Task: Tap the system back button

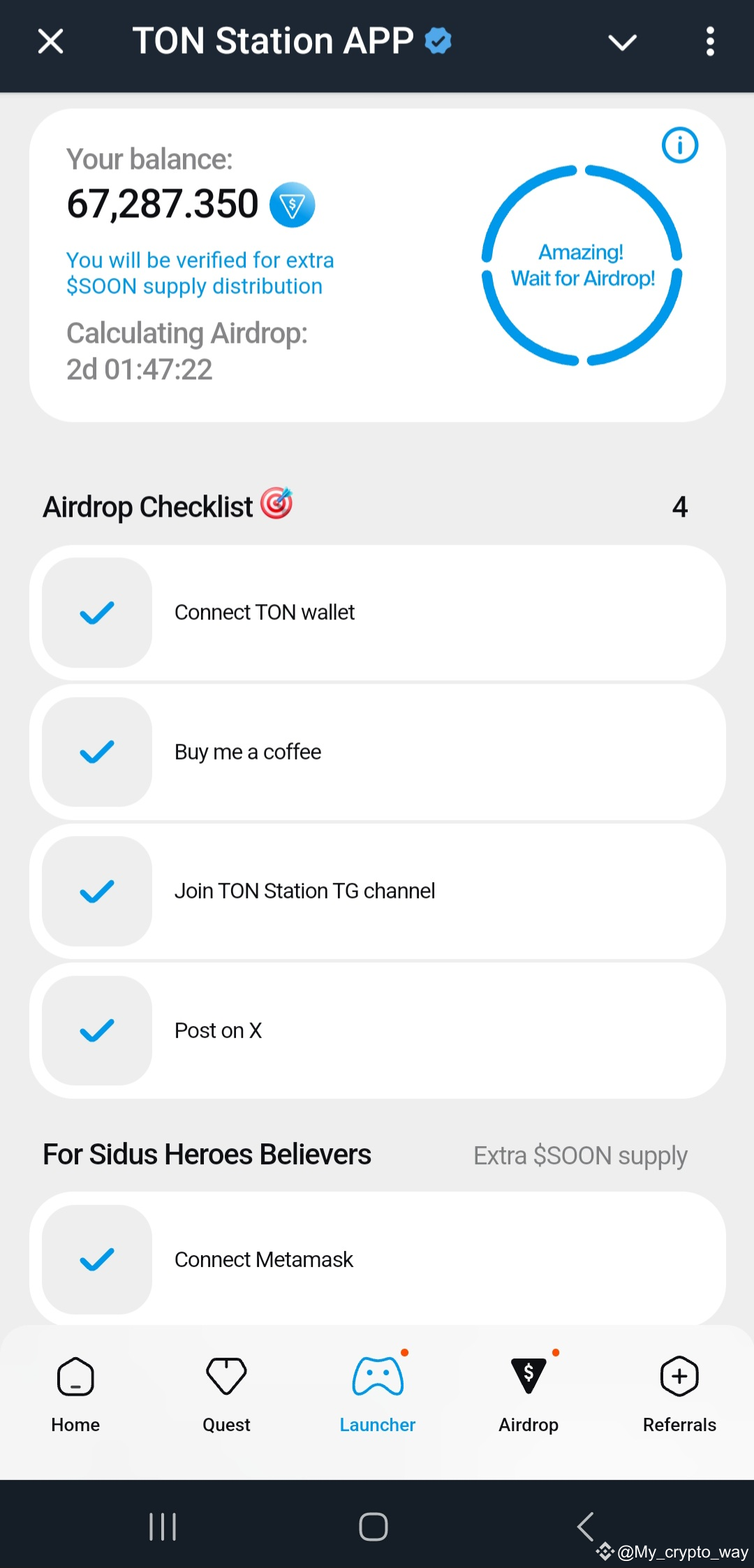Action: click(585, 1526)
